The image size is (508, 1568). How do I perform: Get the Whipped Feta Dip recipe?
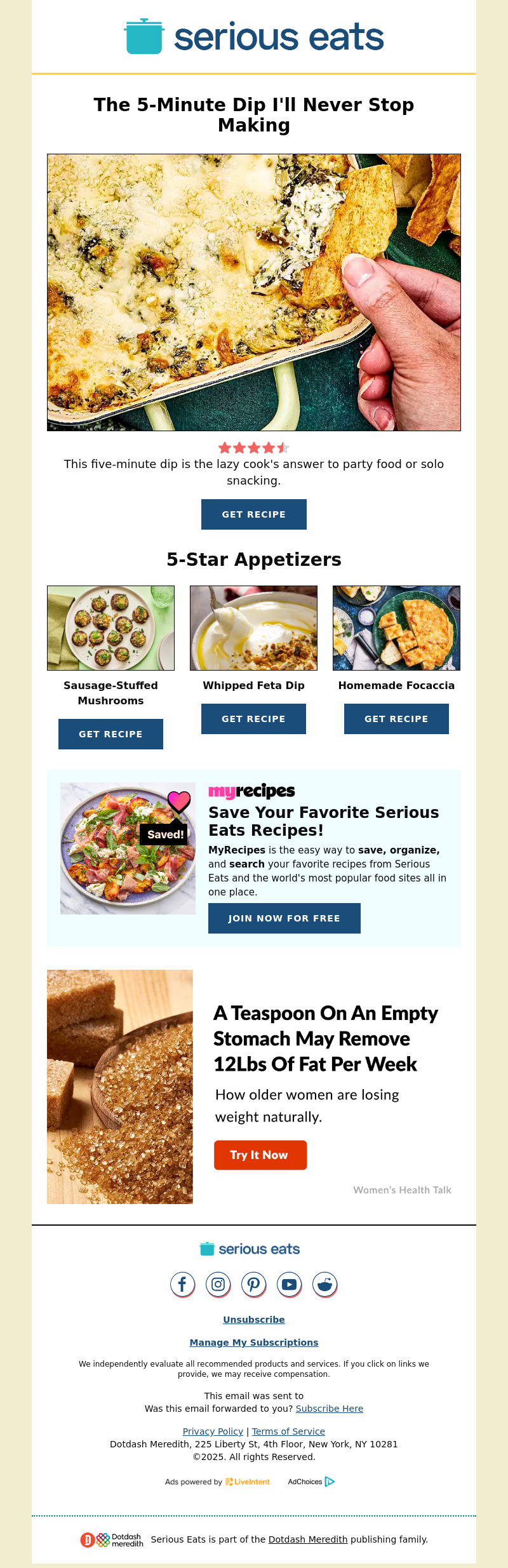(253, 719)
